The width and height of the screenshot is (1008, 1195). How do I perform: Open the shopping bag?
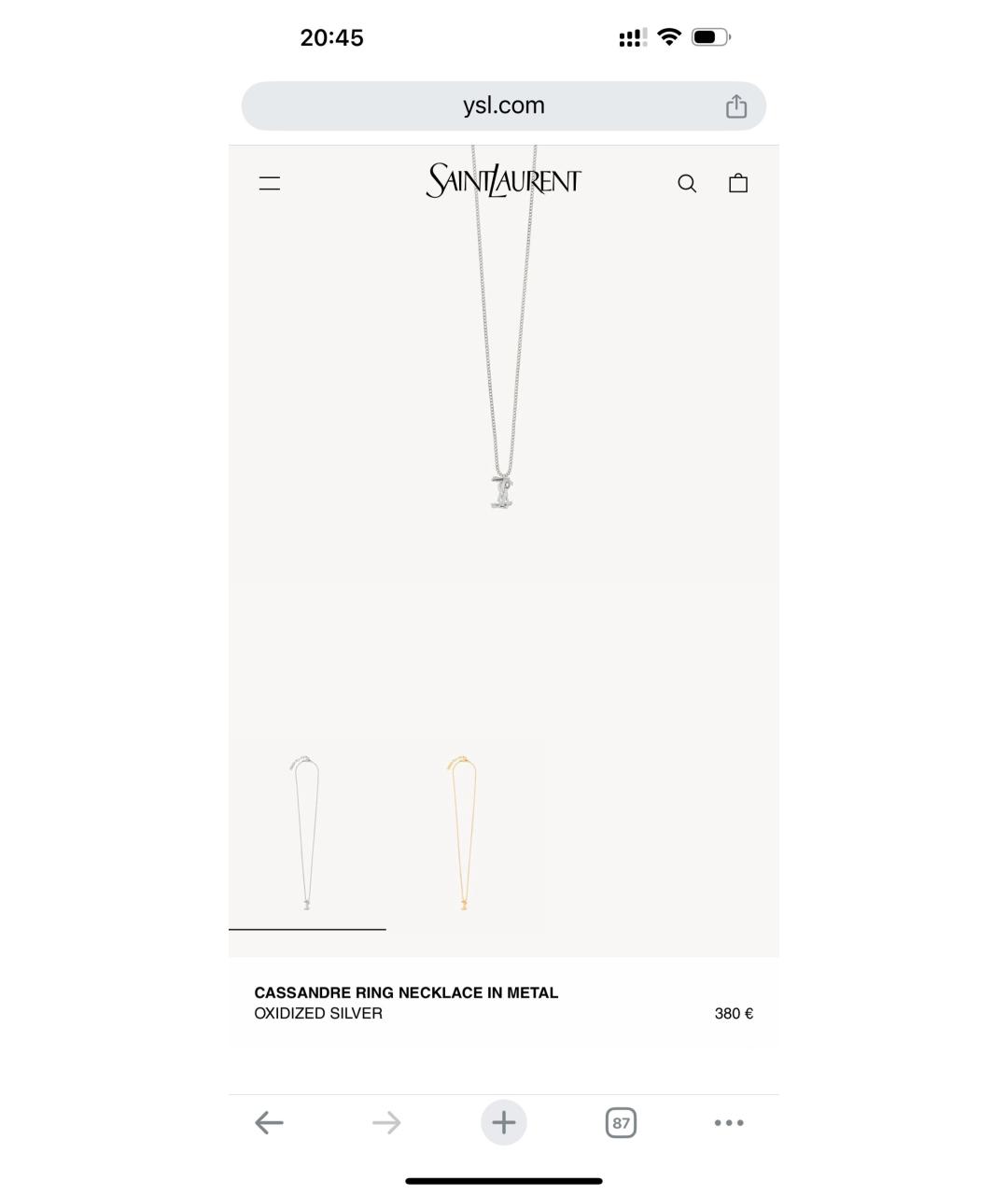738,183
